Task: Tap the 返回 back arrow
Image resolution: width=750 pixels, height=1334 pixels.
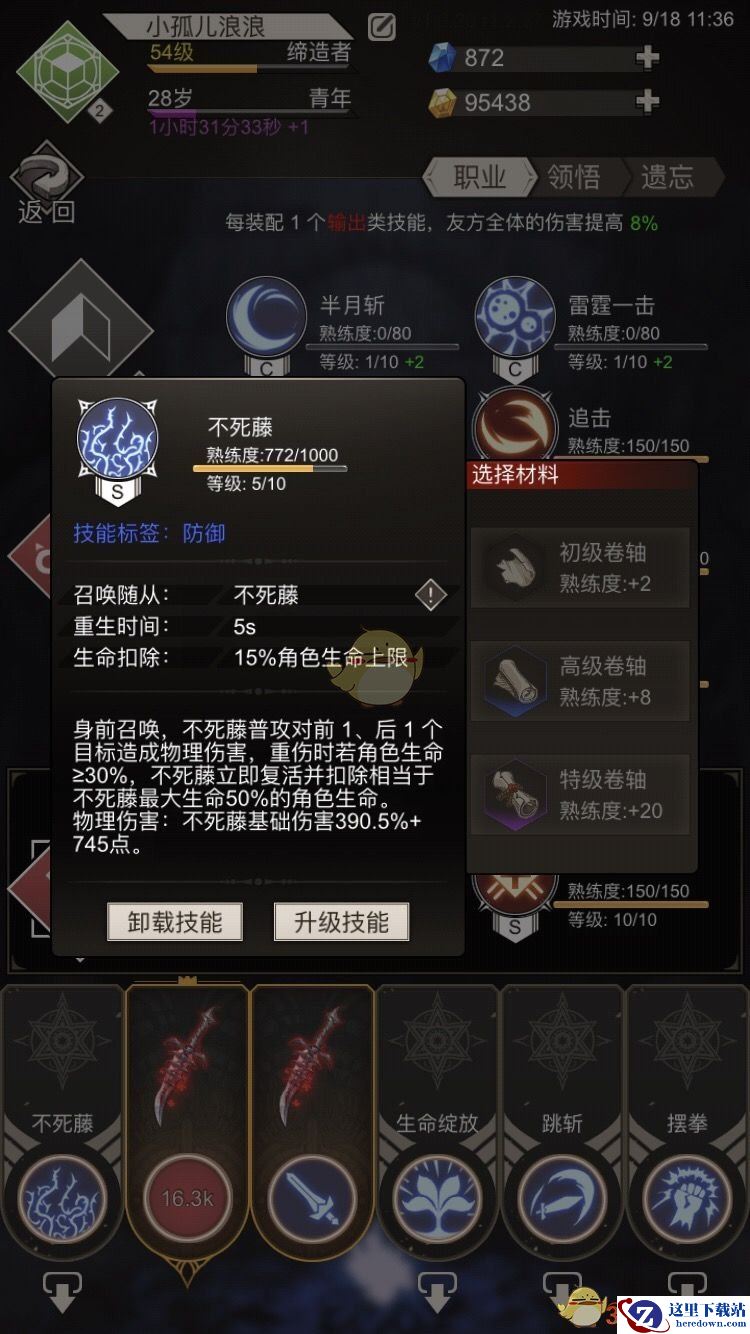Action: [x=45, y=184]
